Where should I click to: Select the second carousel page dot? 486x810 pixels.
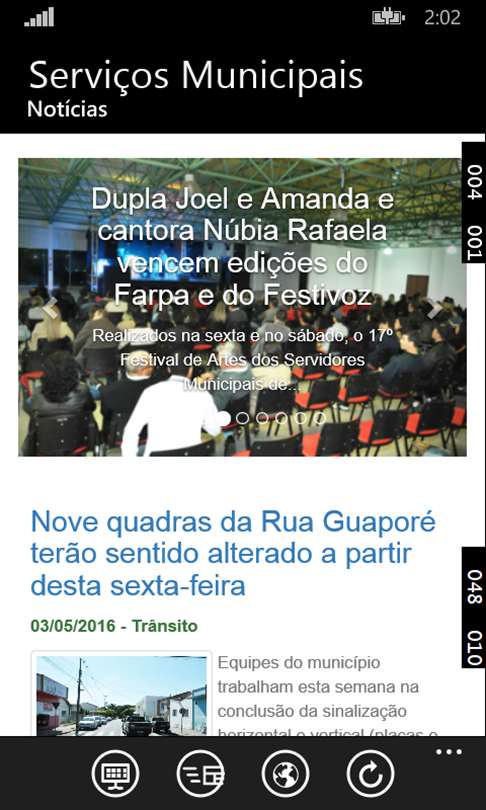pyautogui.click(x=243, y=418)
